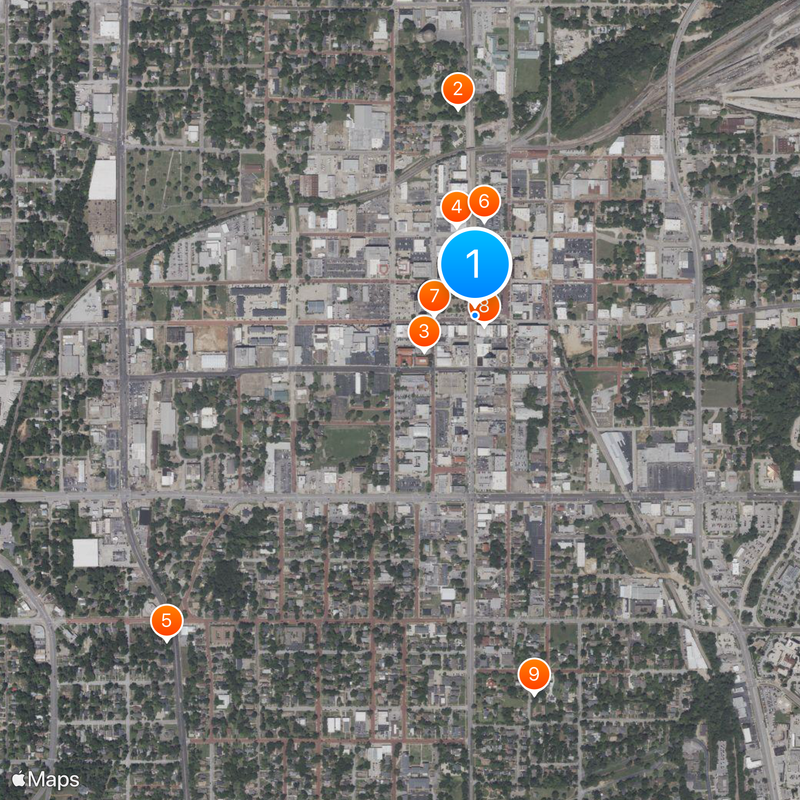Tap pin number 9 on the map
The height and width of the screenshot is (800, 800).
[x=534, y=675]
